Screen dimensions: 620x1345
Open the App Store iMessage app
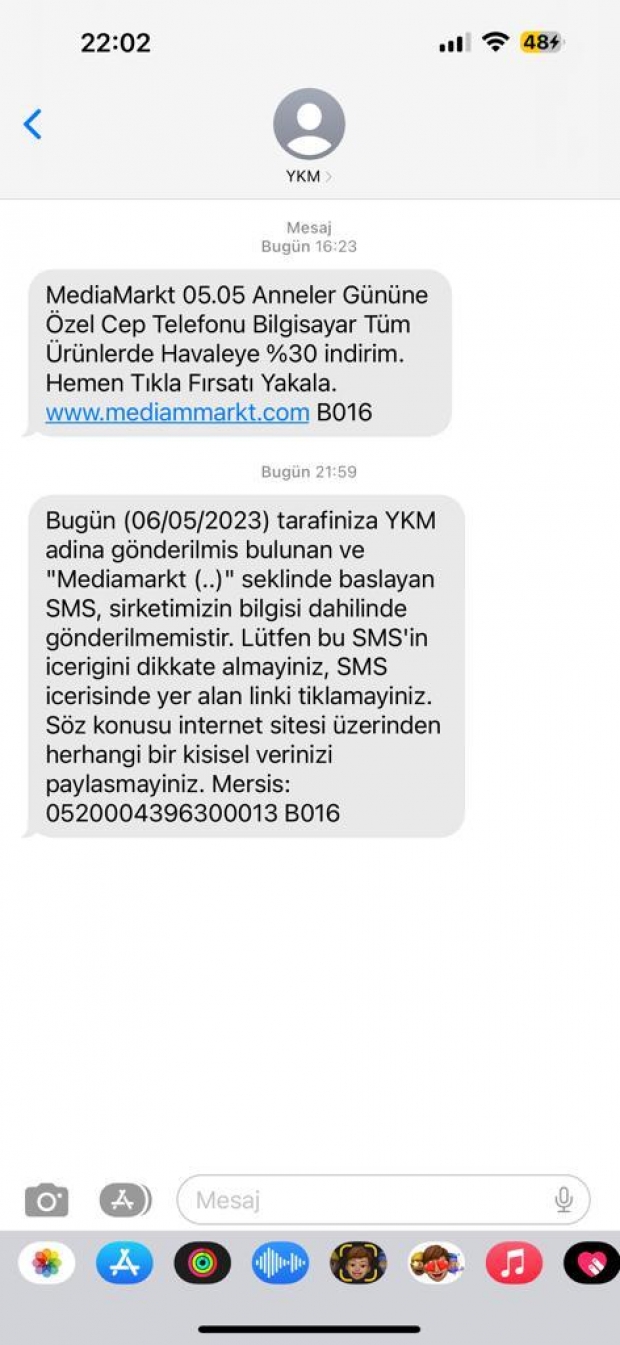point(124,1263)
